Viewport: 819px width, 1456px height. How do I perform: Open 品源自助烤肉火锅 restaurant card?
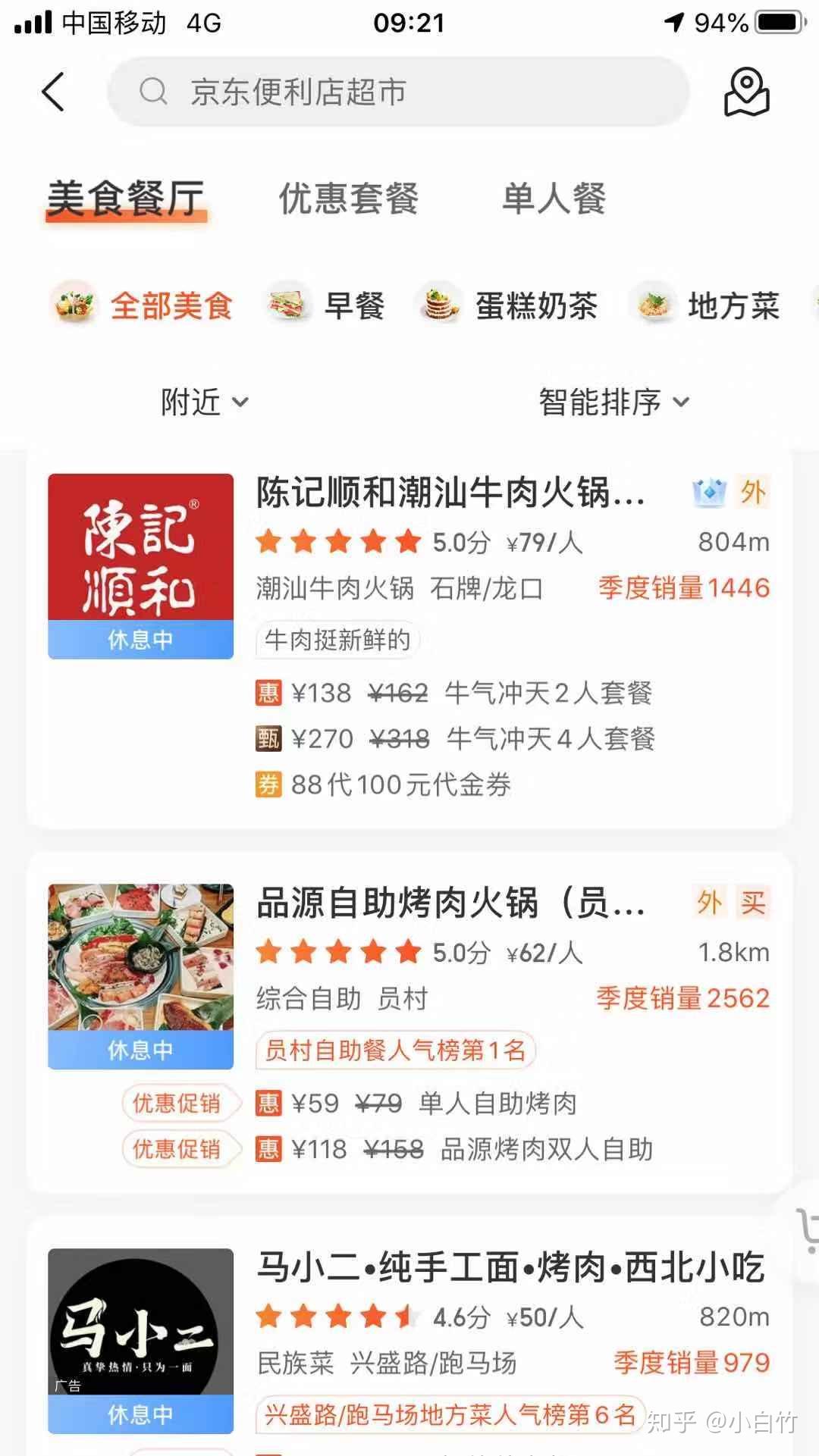[449, 903]
